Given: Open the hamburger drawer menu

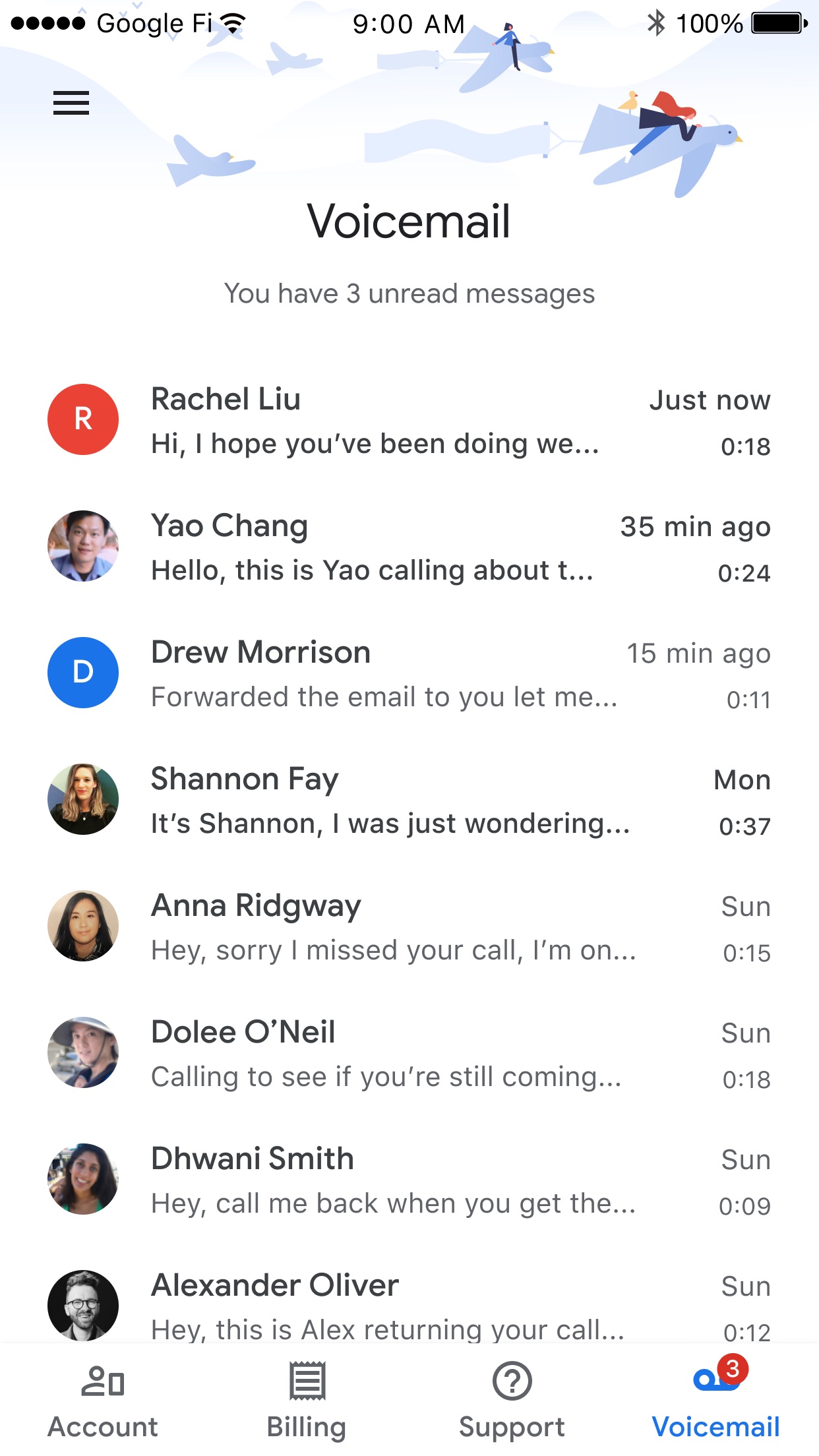Looking at the screenshot, I should [x=71, y=103].
